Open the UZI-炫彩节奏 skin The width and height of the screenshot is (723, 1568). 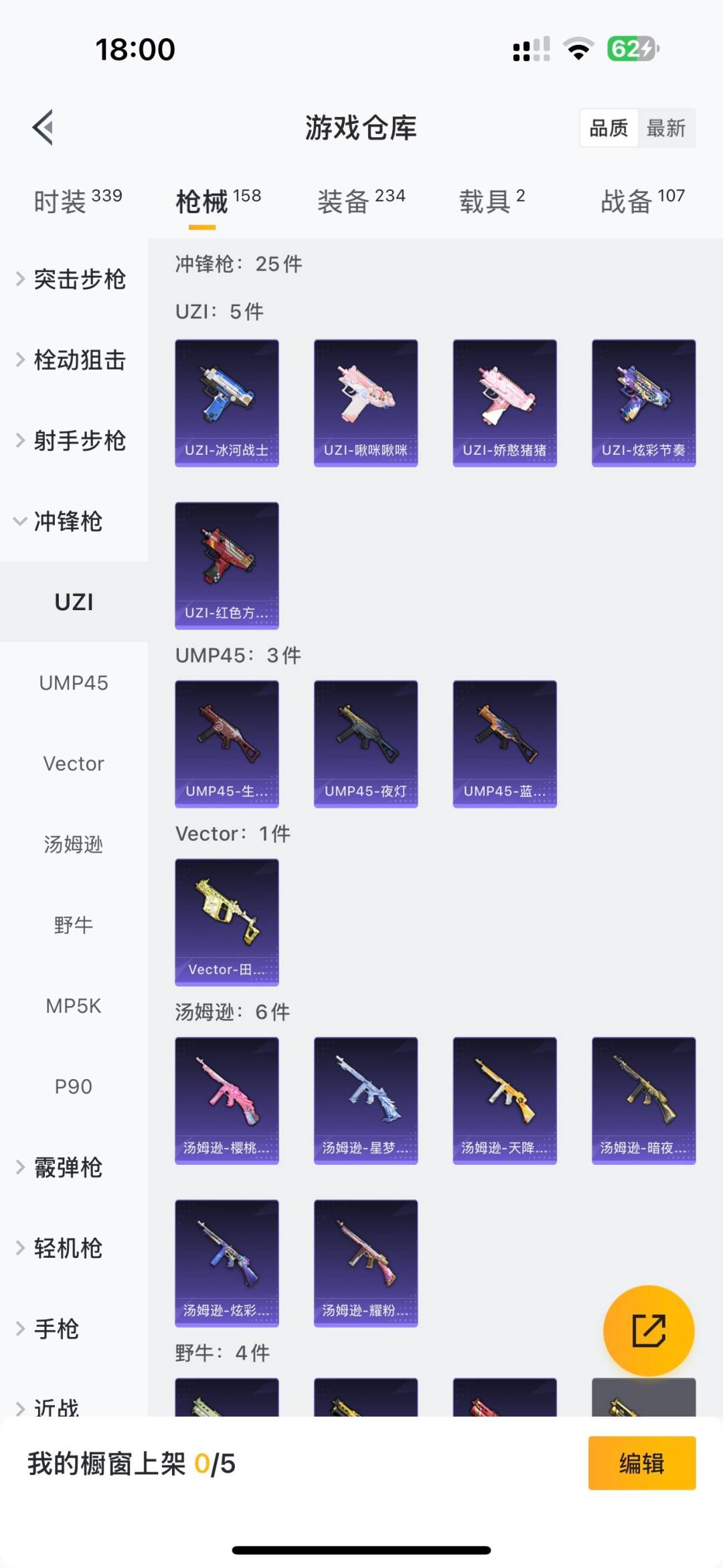(x=643, y=403)
